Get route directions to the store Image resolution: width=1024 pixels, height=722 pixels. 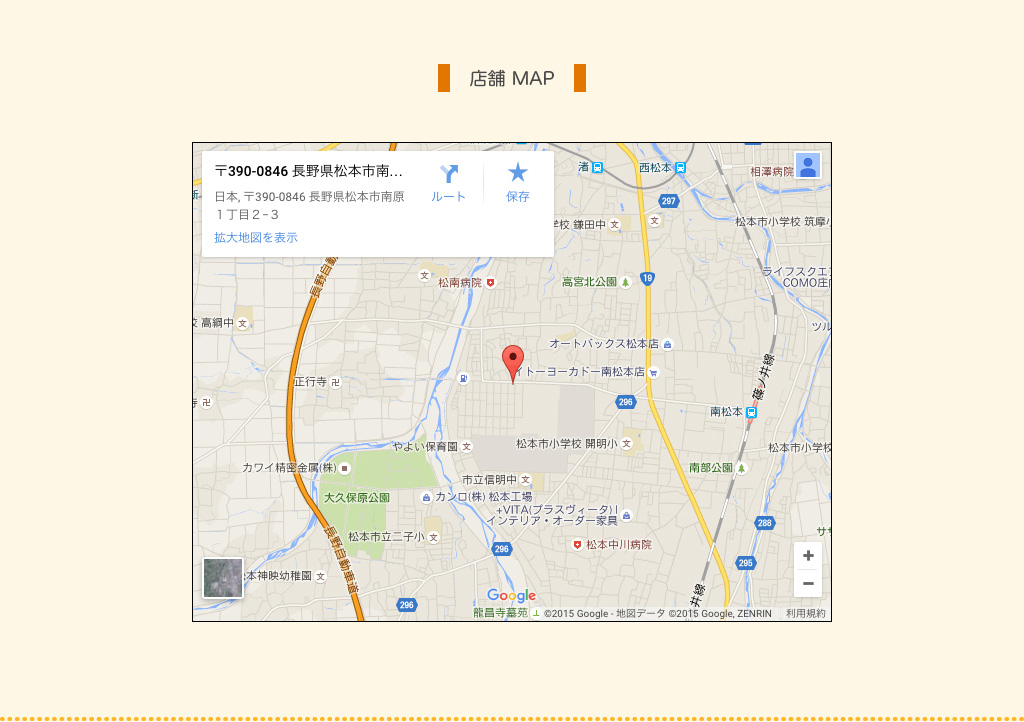448,182
